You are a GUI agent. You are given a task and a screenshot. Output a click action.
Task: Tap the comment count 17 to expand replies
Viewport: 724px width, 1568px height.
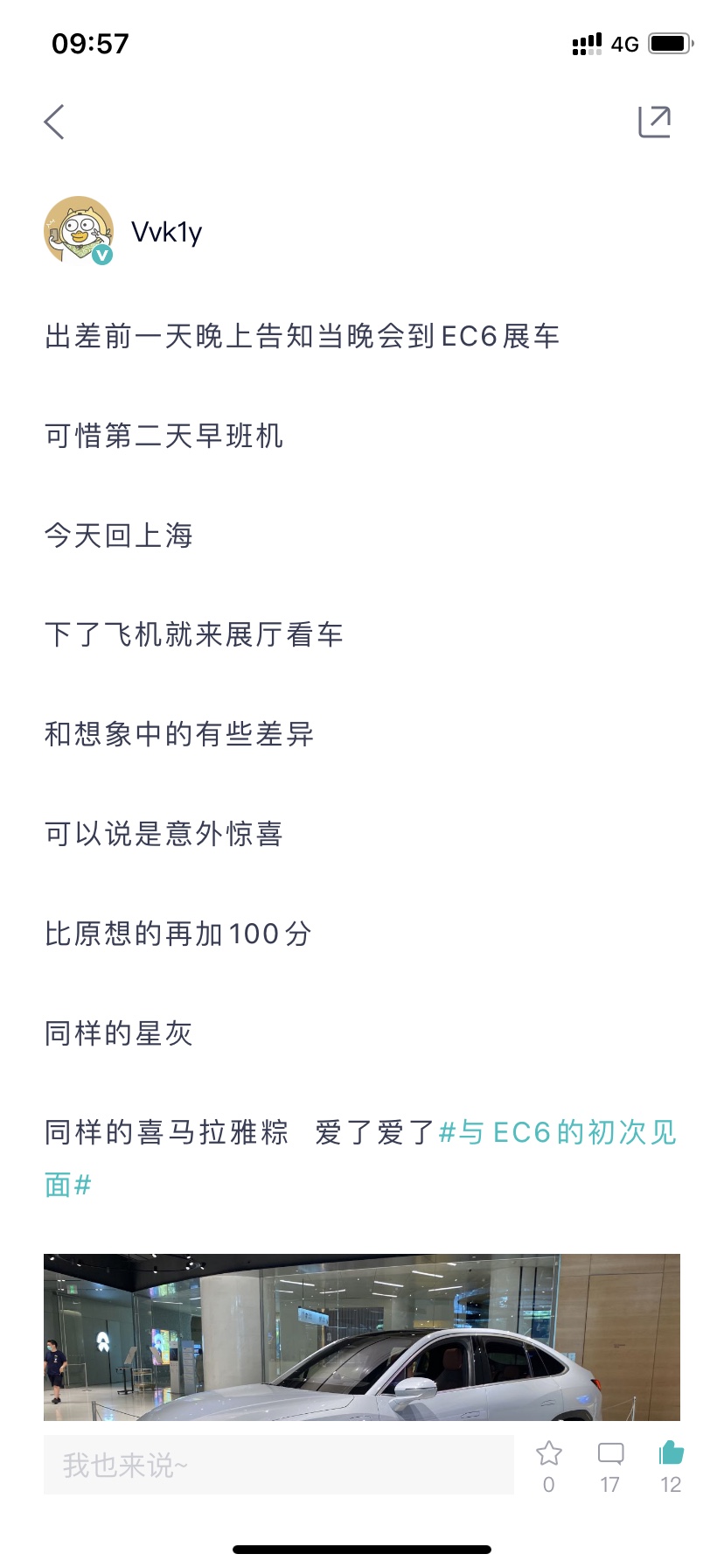[609, 1484]
